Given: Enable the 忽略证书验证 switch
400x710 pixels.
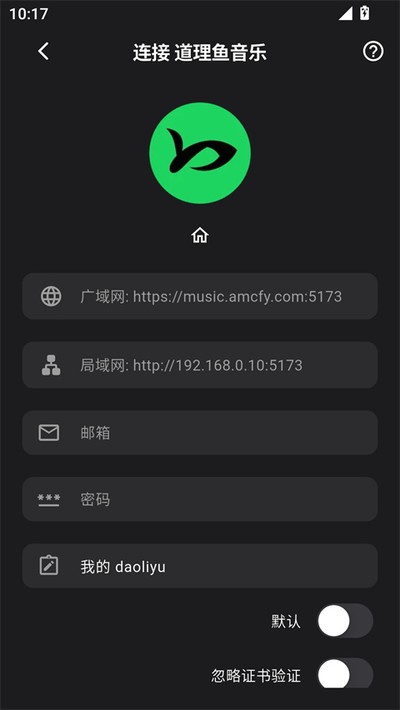Looking at the screenshot, I should pos(345,675).
